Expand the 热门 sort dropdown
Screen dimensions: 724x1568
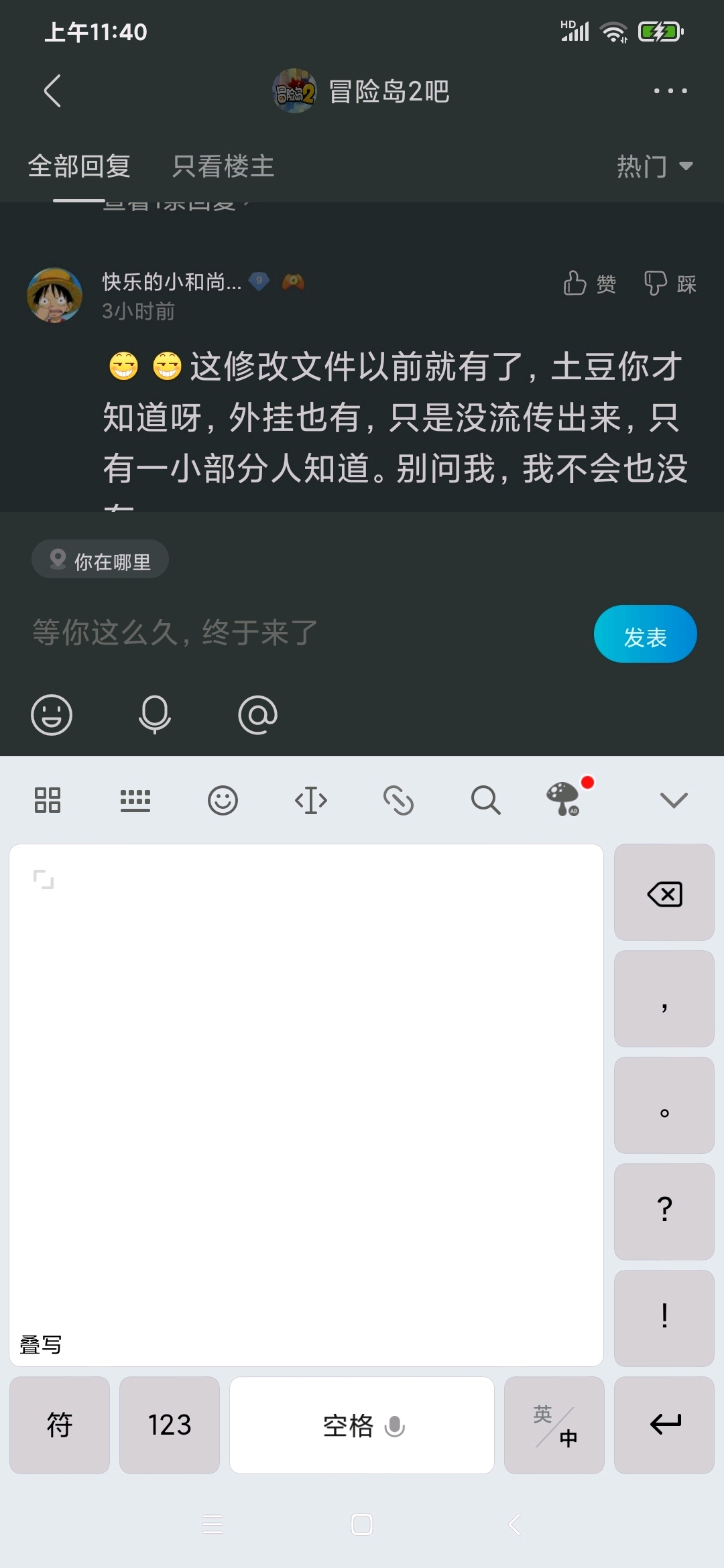(x=654, y=166)
